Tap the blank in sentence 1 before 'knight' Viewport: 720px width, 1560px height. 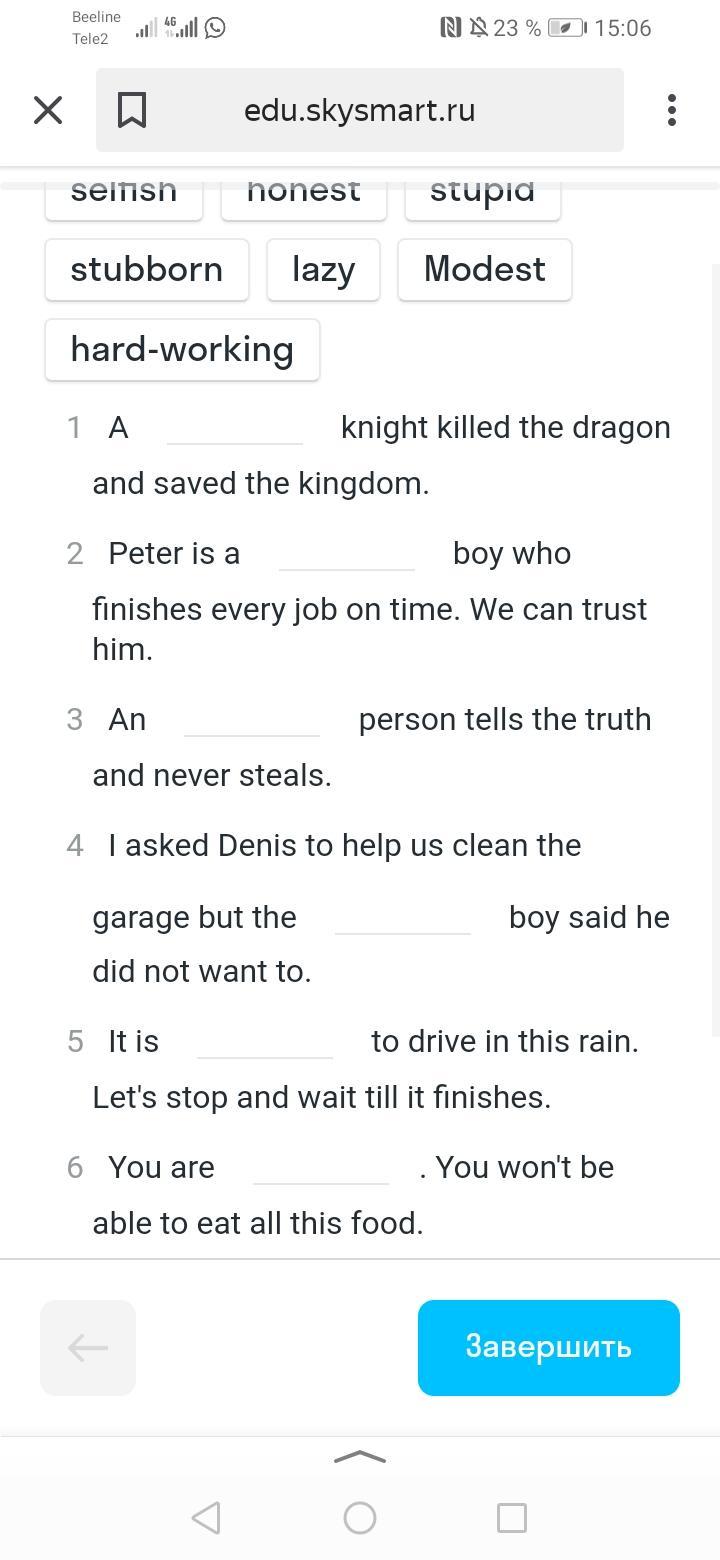[x=235, y=428]
